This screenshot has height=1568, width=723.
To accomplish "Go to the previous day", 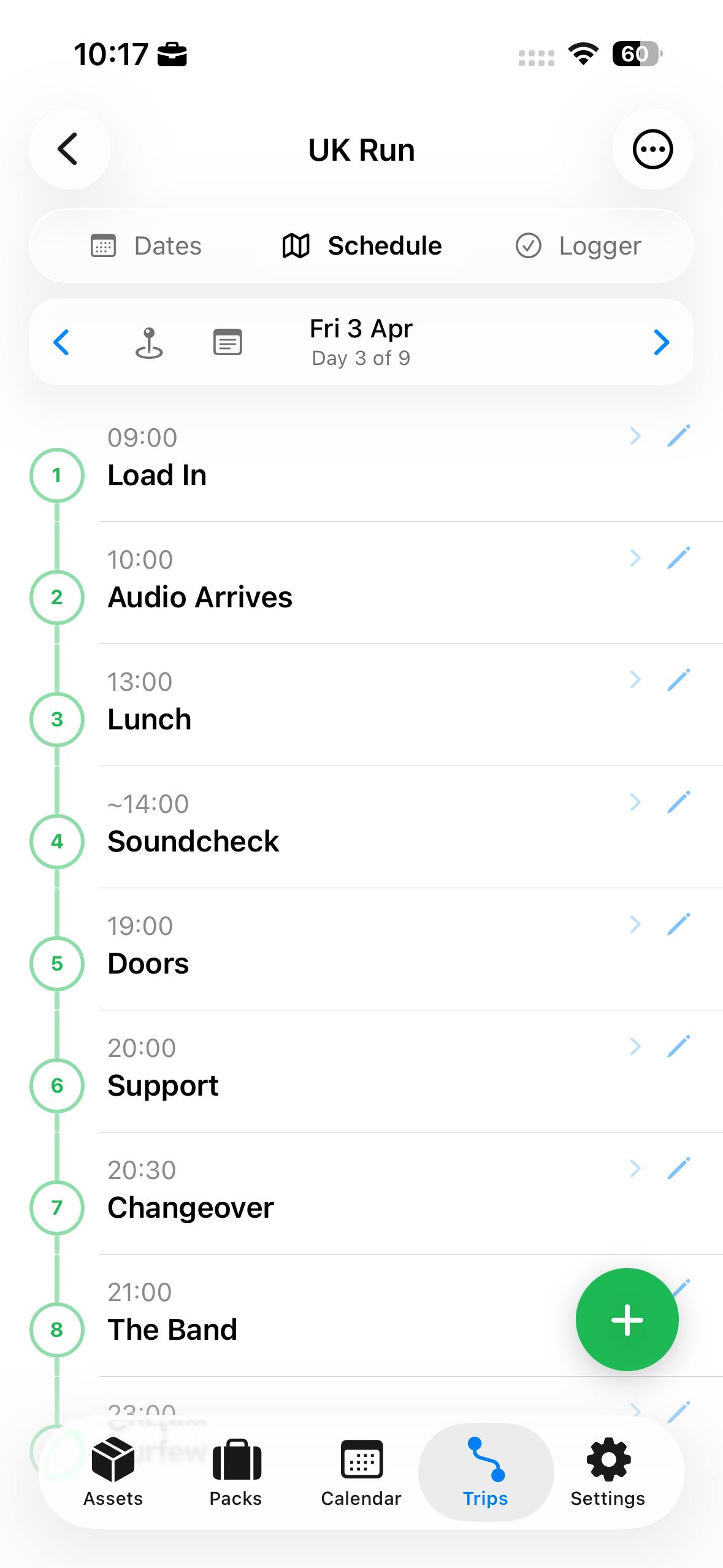I will 61,342.
